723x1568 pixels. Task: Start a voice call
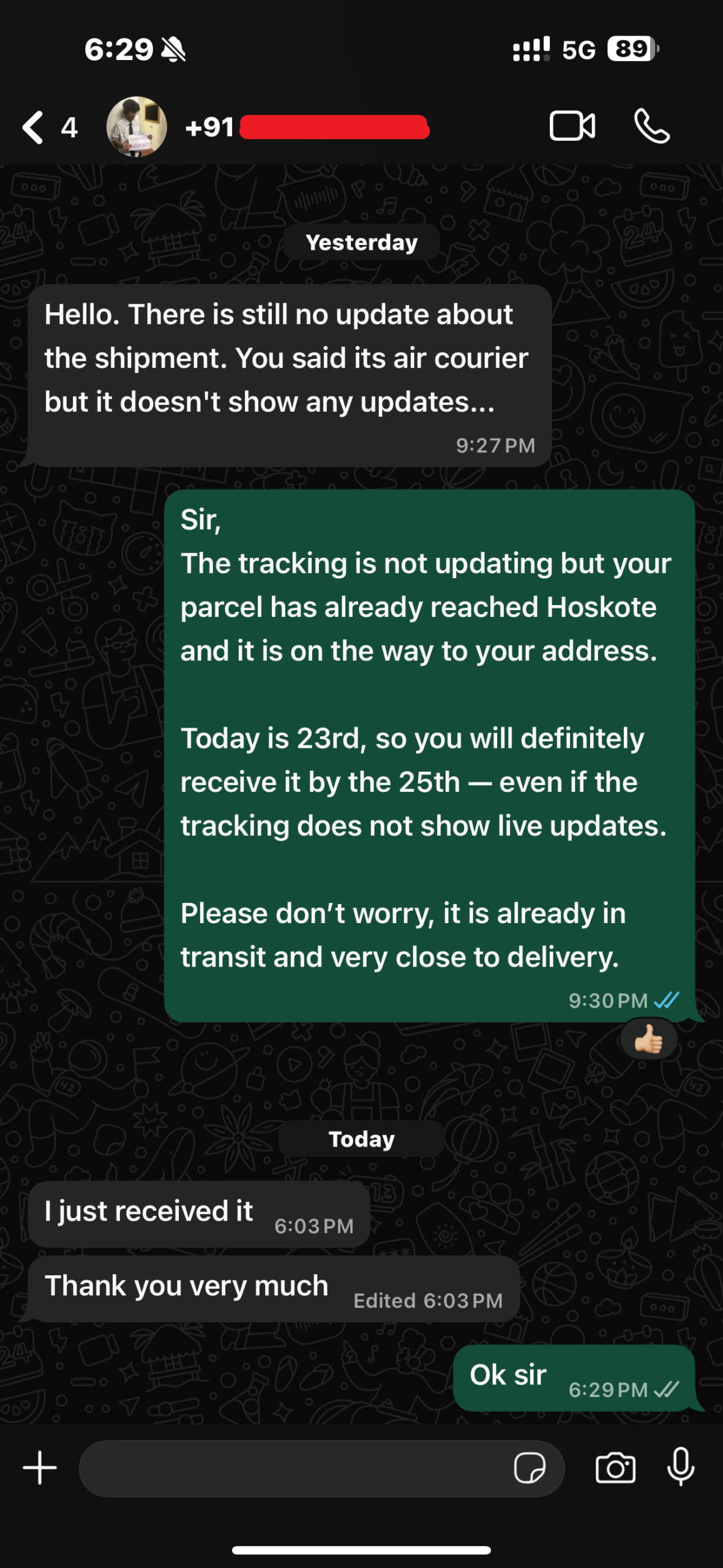pyautogui.click(x=651, y=127)
